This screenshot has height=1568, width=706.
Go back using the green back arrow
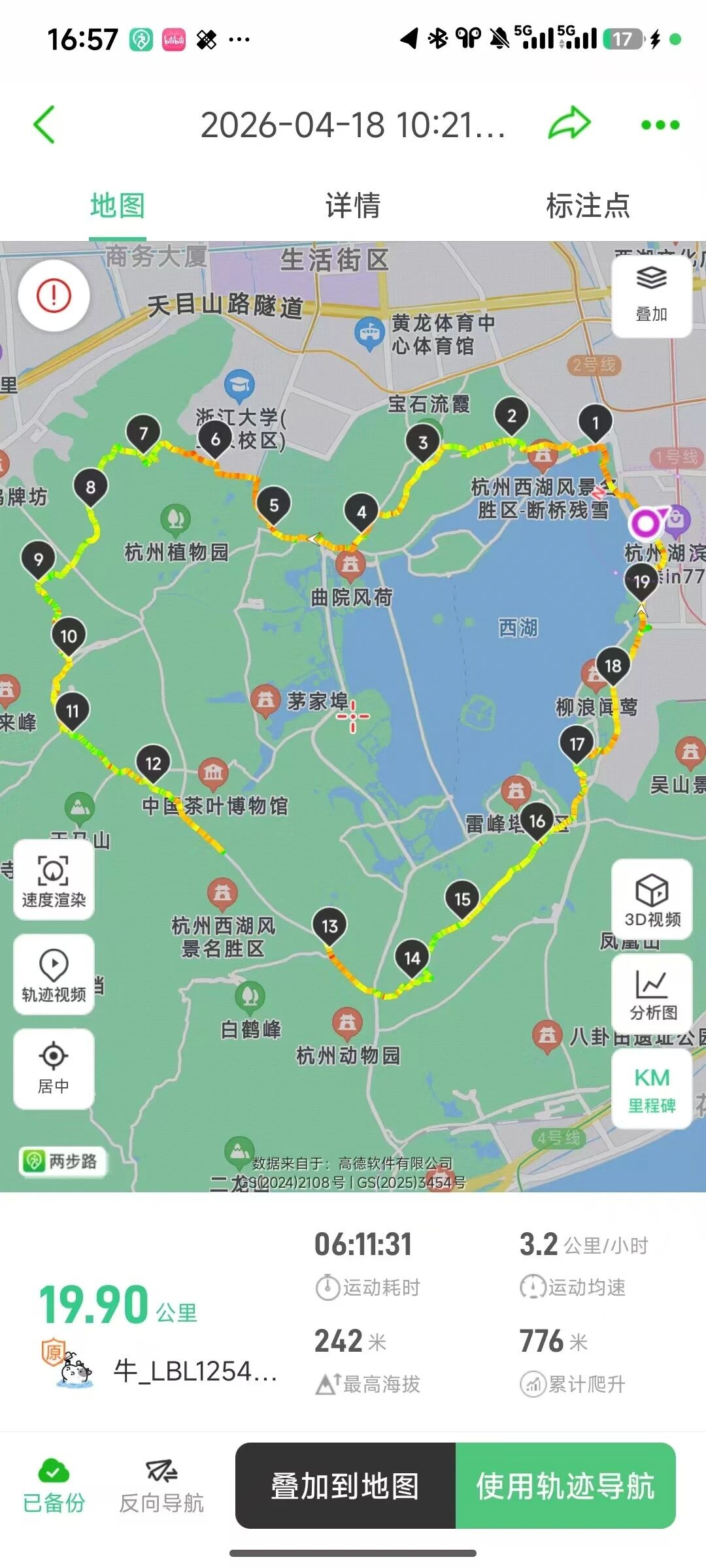44,124
